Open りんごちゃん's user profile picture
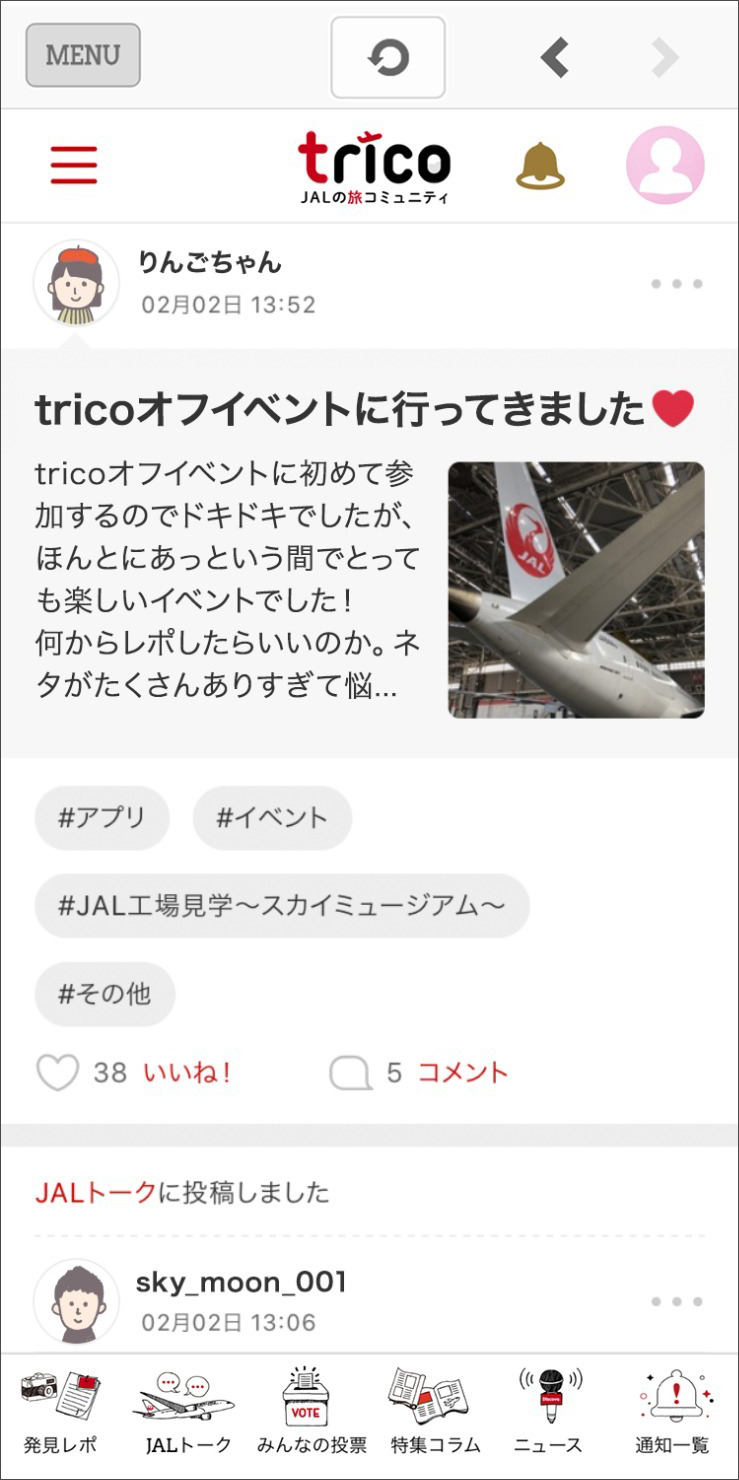This screenshot has height=1480, width=739. (x=76, y=283)
